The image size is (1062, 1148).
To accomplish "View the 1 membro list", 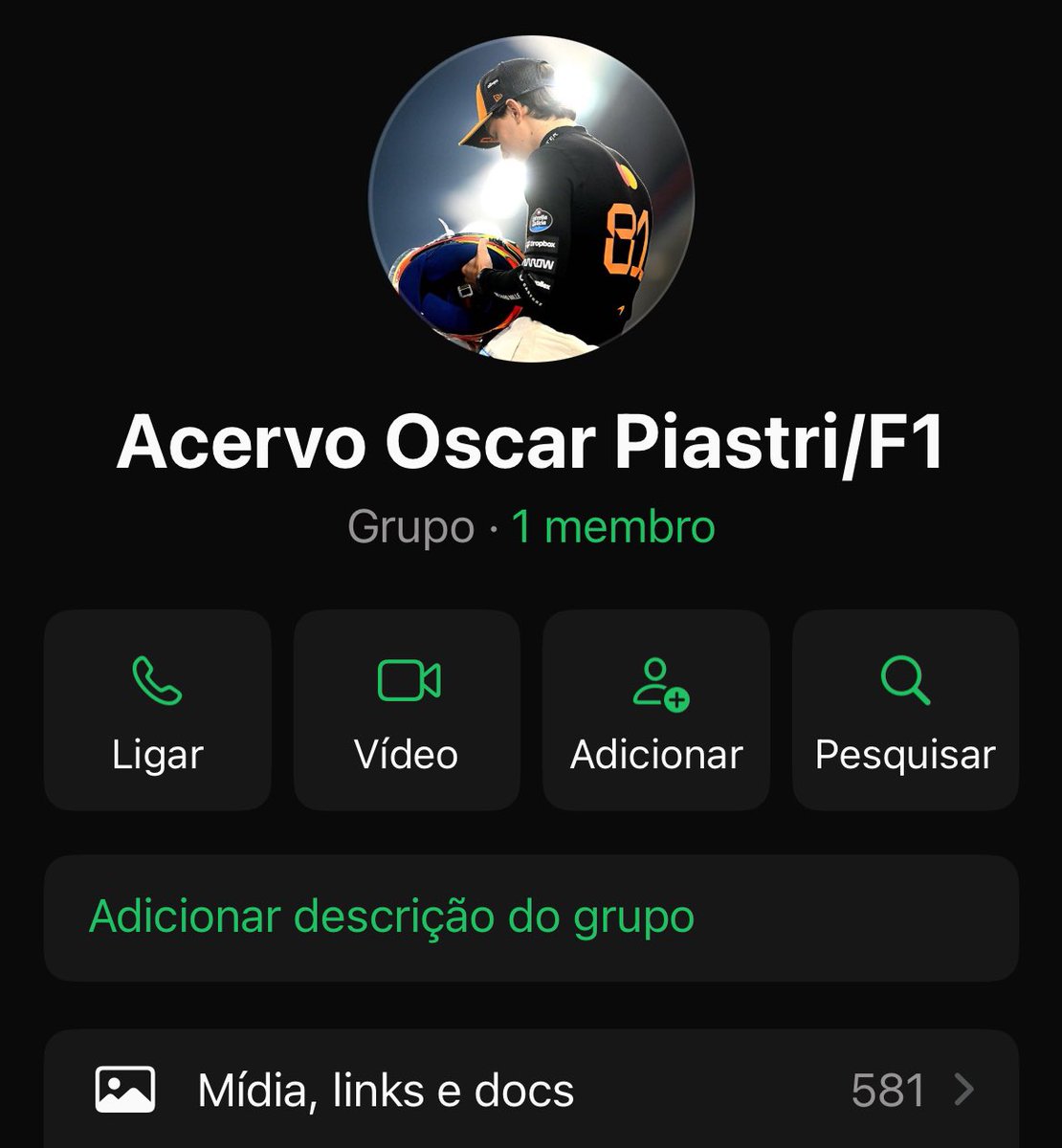I will click(x=613, y=527).
